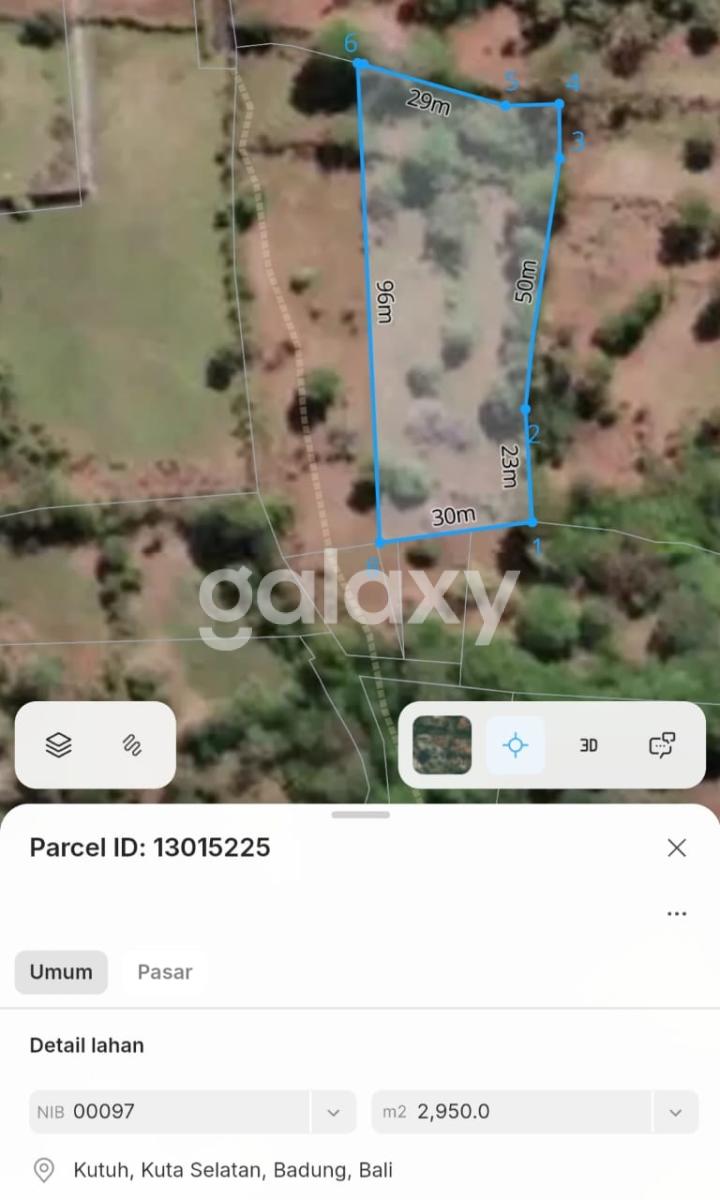Open the satellite basemap thumbnail

point(442,745)
